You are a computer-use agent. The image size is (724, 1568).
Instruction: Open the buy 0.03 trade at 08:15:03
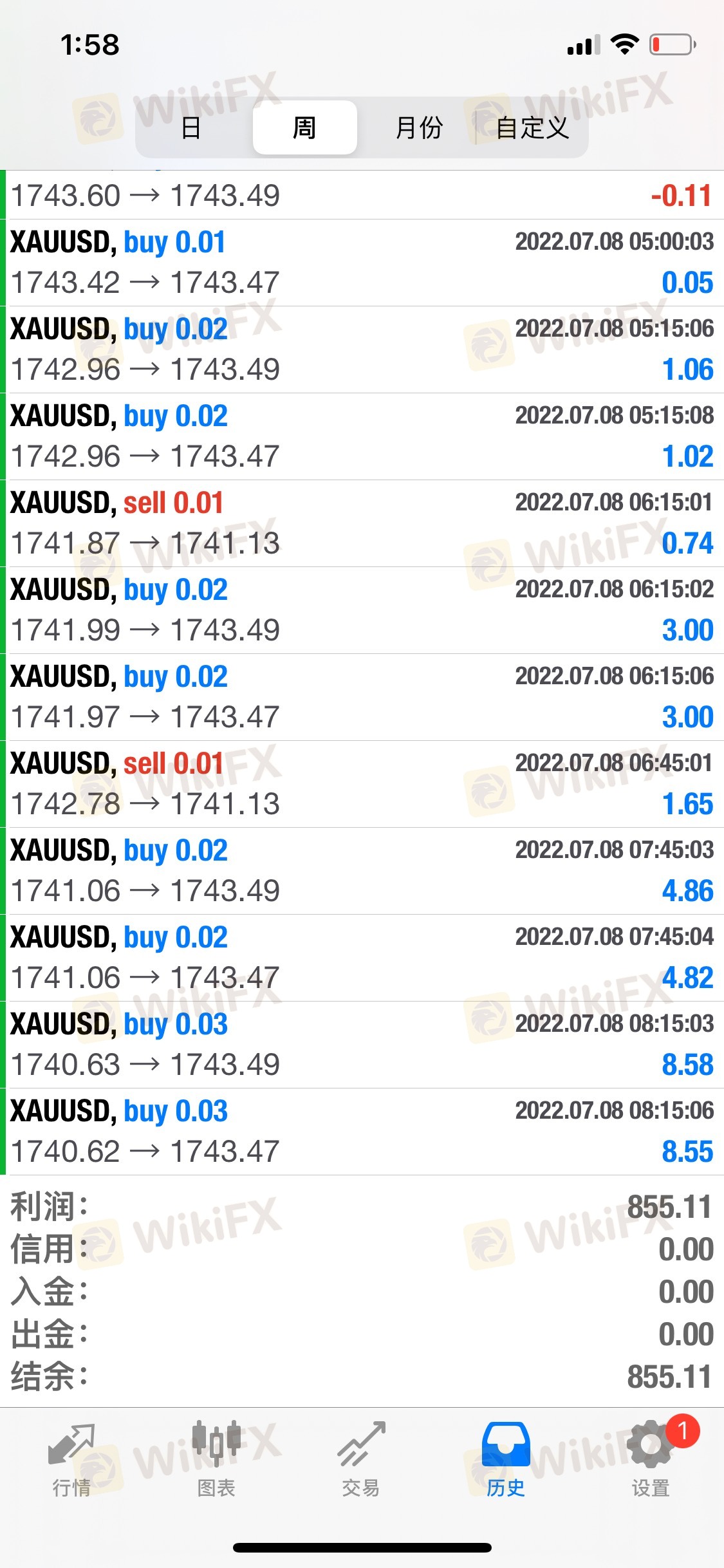(x=362, y=1045)
